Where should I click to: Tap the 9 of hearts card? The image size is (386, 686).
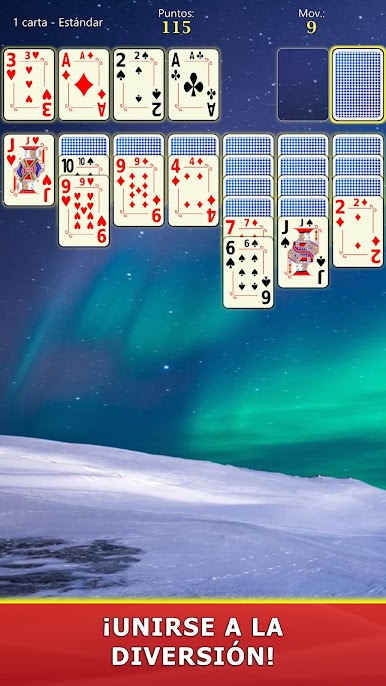(84, 211)
